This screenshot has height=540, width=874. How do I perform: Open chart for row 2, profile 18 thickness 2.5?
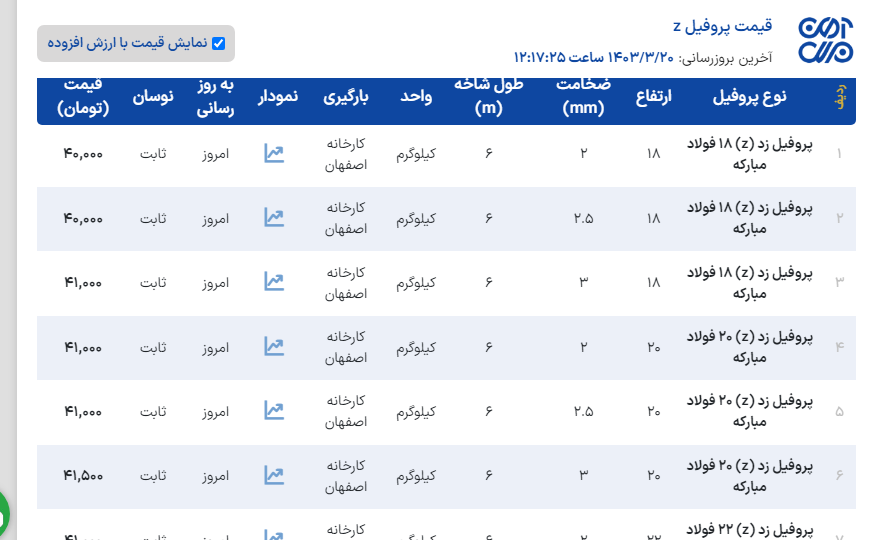274,217
